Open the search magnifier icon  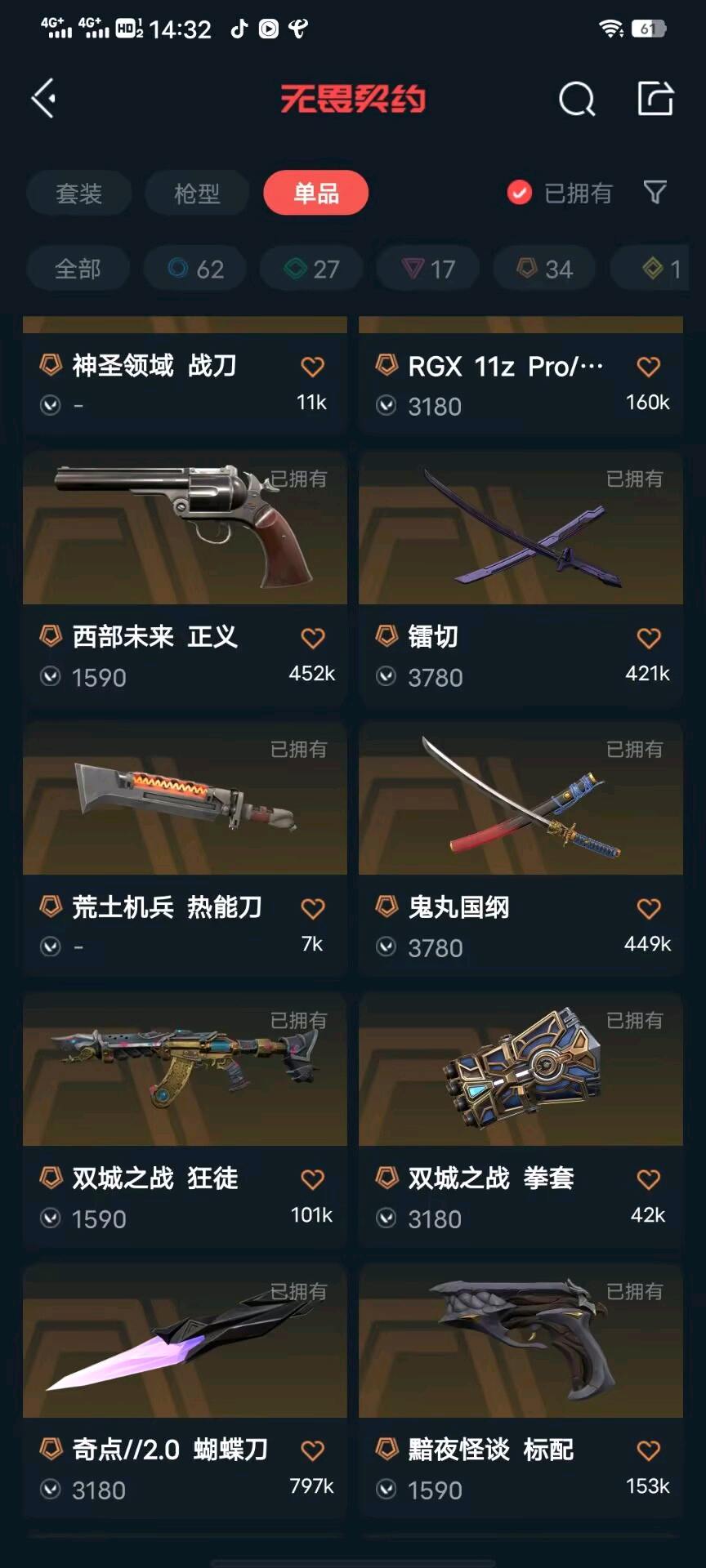coord(577,100)
